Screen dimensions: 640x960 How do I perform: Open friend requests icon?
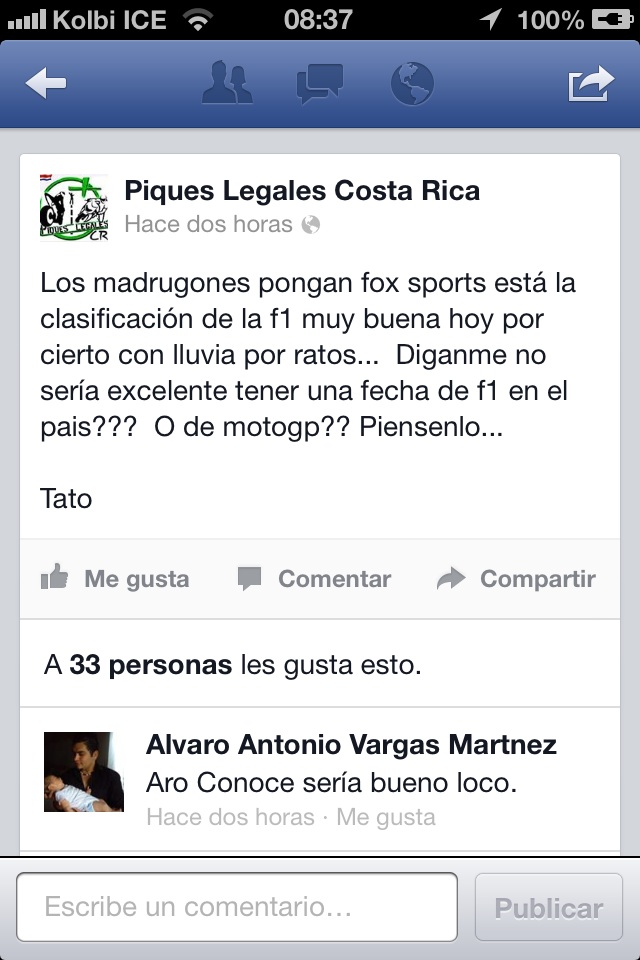click(228, 84)
